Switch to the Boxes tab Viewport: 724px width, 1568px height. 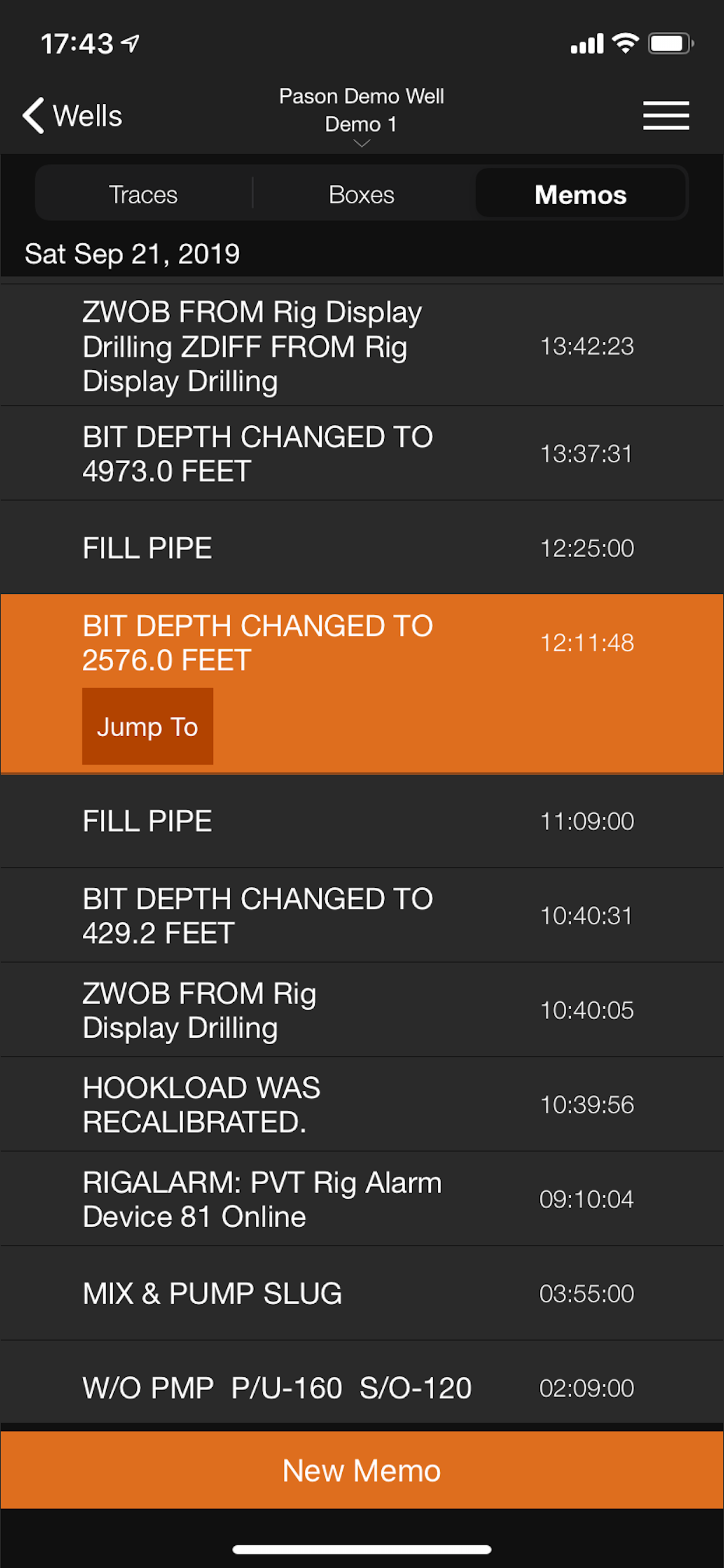click(361, 195)
